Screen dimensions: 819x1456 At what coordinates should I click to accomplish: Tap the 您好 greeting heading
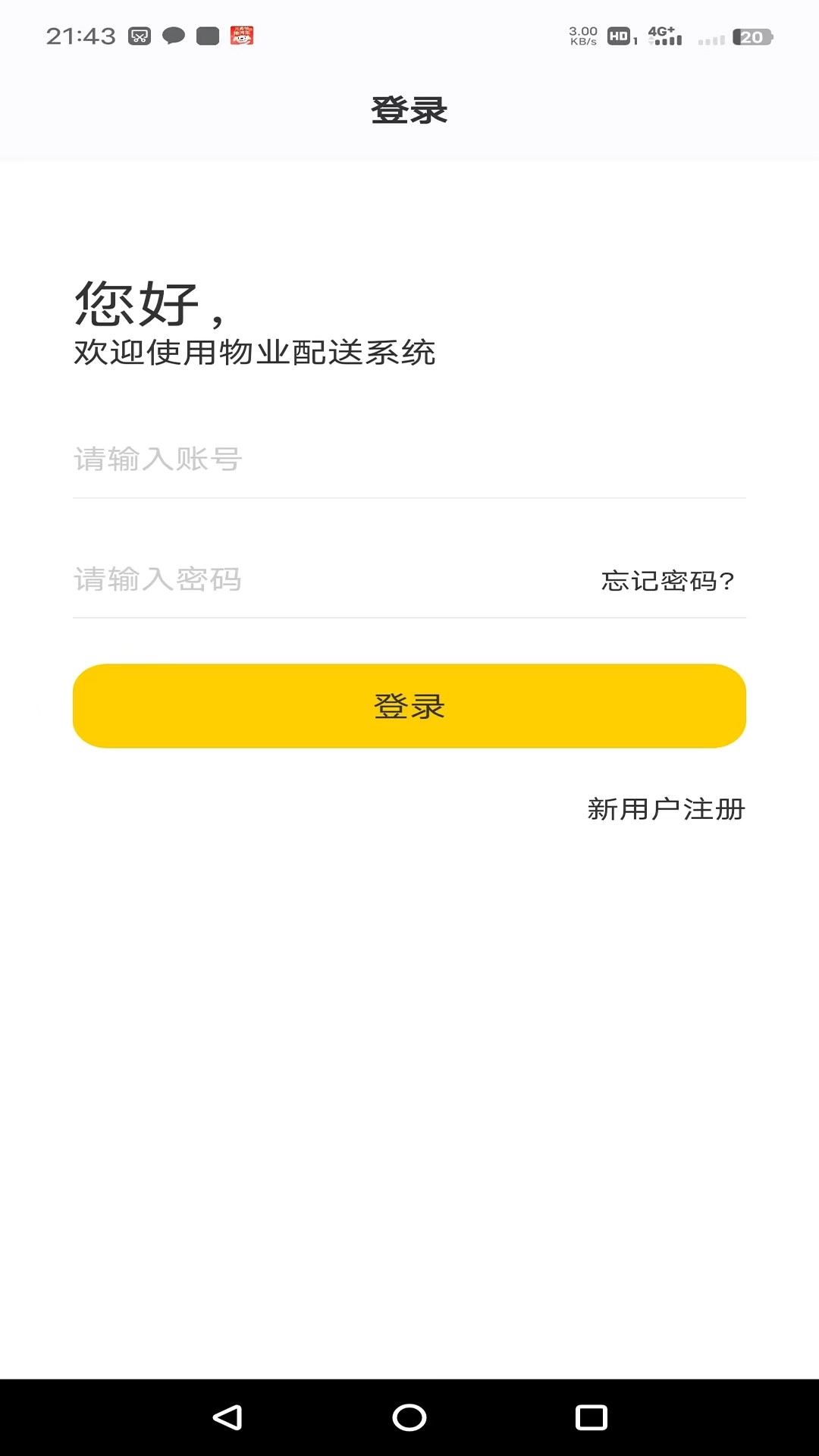[149, 303]
